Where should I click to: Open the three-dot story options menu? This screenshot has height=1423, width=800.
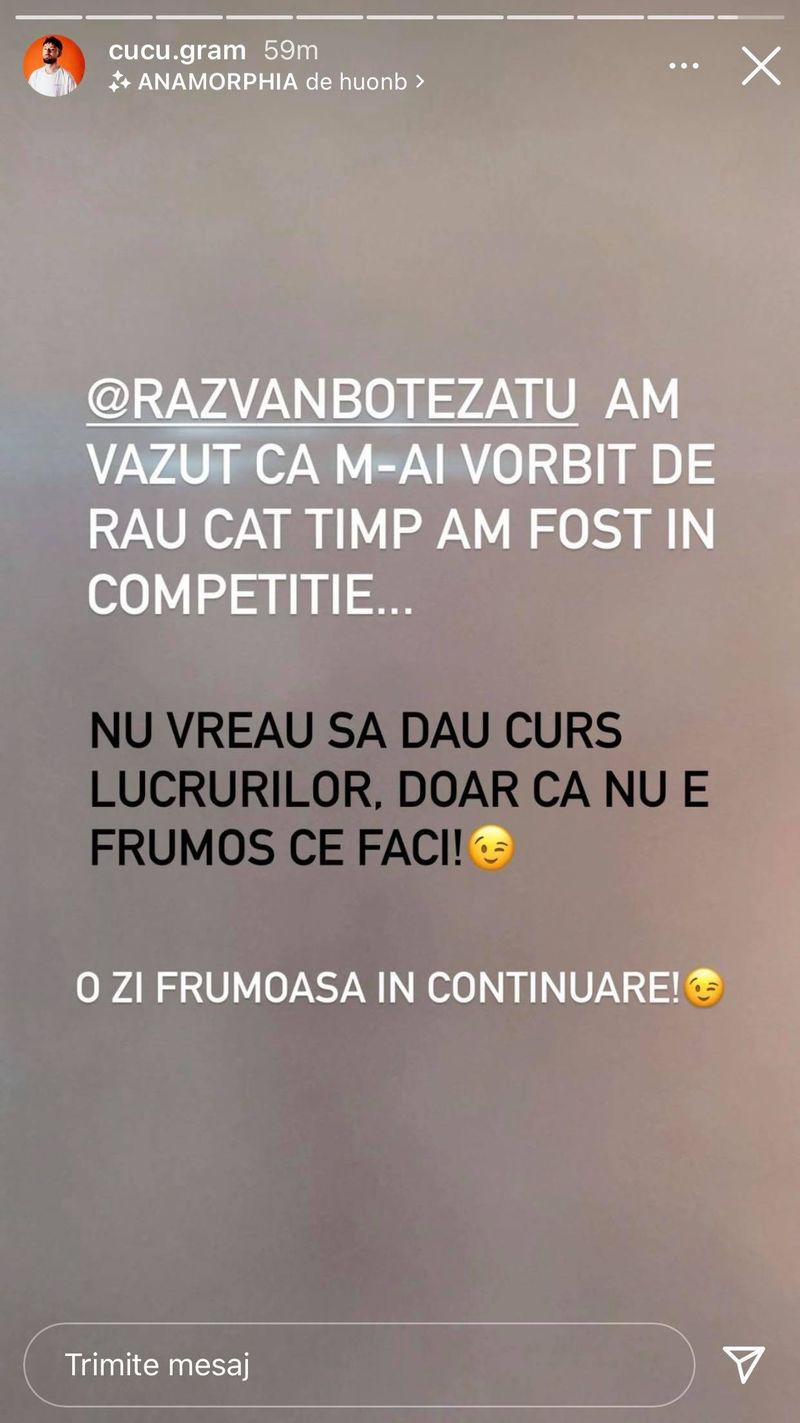point(684,66)
